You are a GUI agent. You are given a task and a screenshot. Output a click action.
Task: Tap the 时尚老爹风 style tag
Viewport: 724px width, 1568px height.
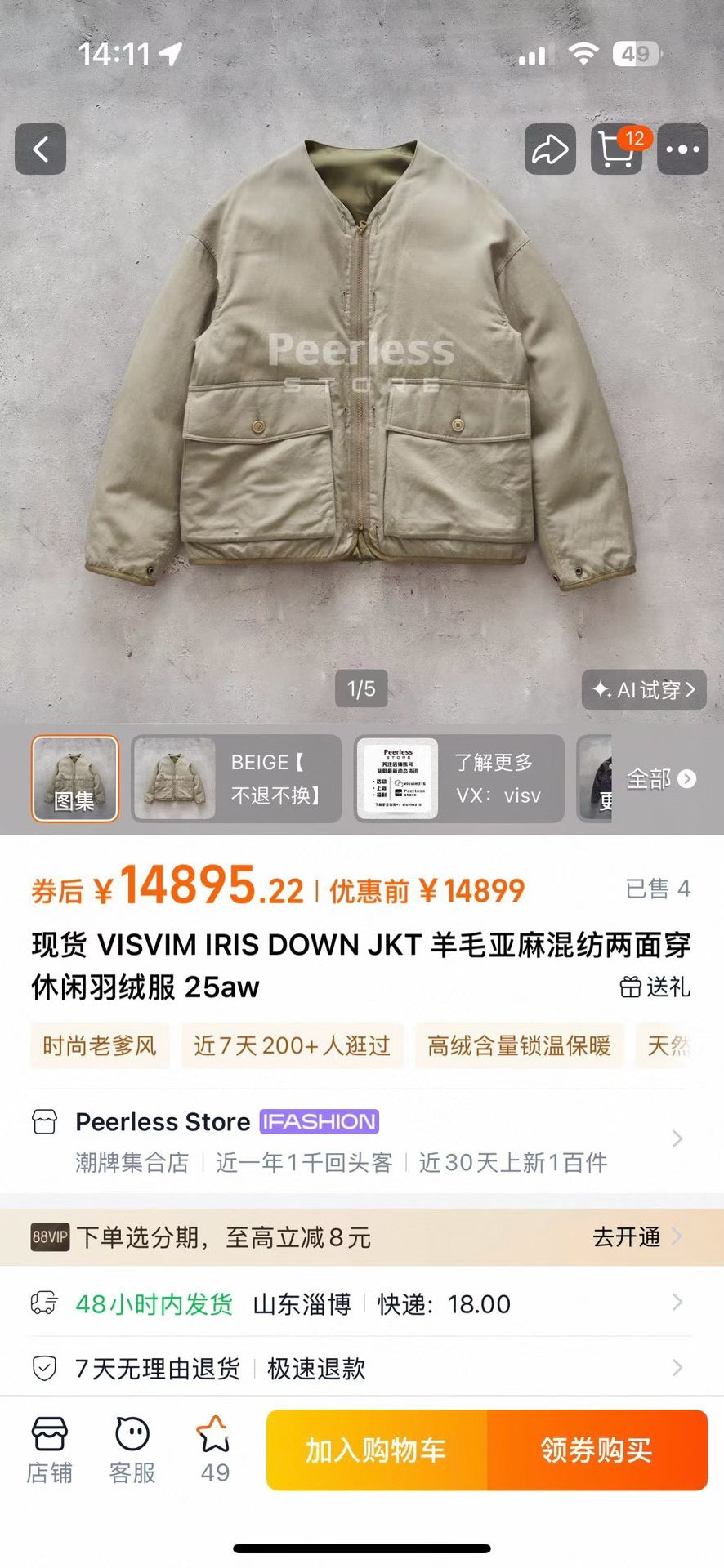[x=100, y=1046]
